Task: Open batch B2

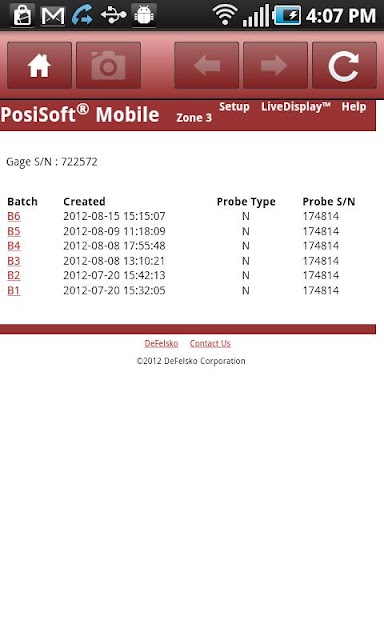Action: [x=14, y=276]
